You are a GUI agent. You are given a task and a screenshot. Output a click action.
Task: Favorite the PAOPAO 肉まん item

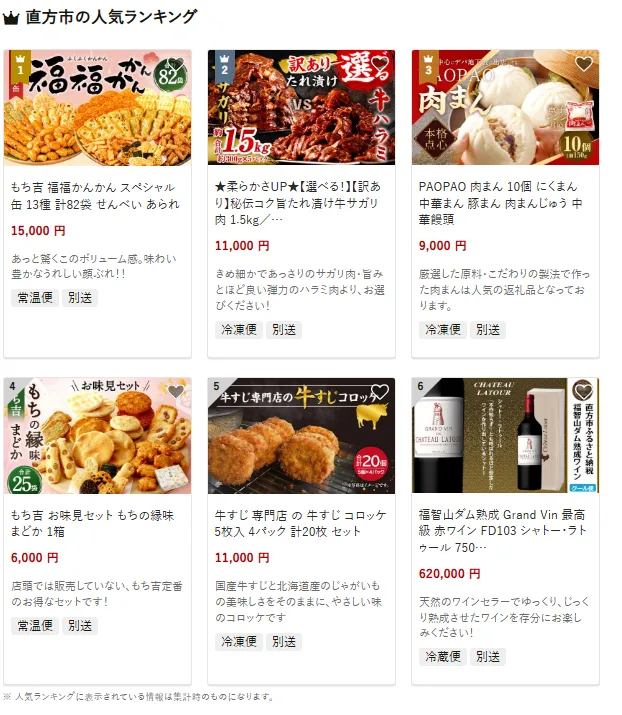(x=584, y=66)
